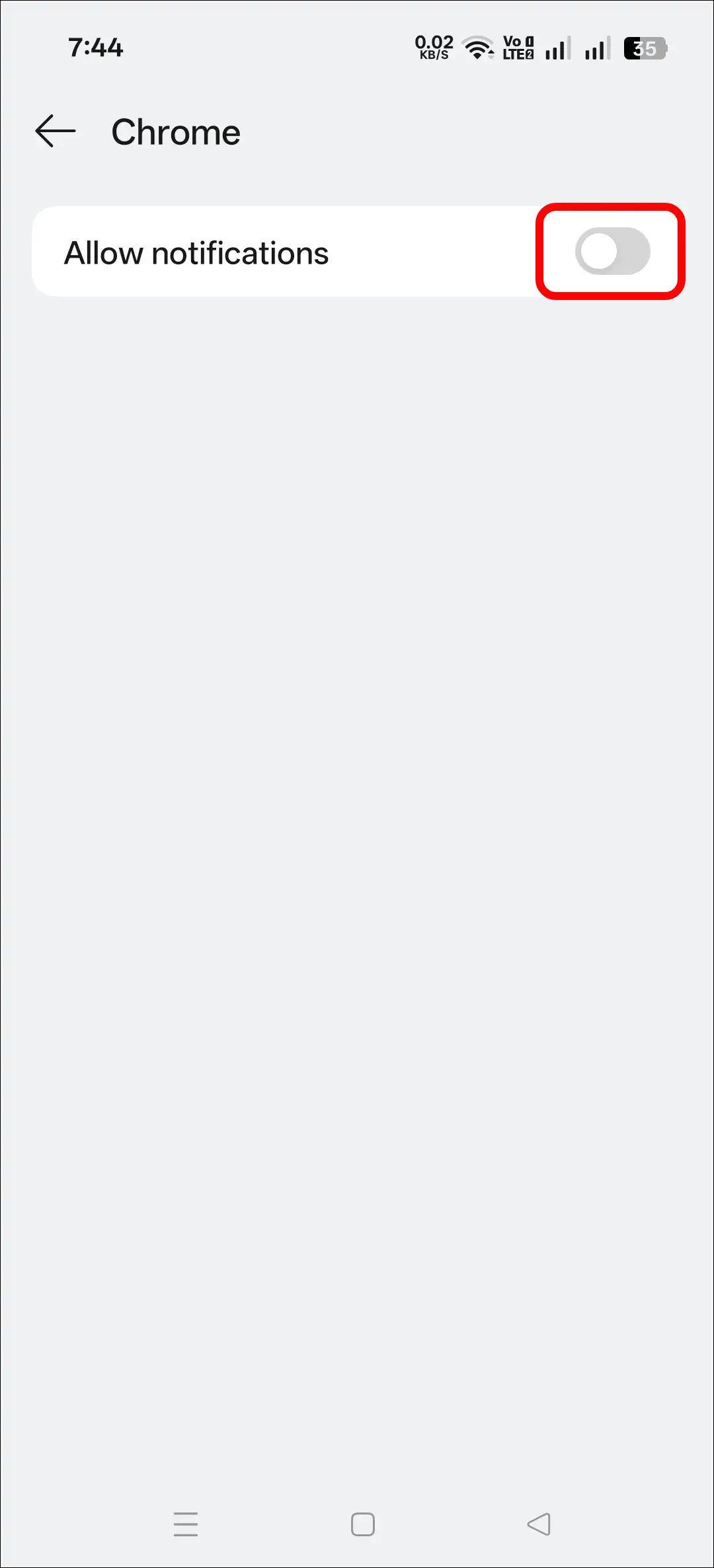Tap the VoLTE indicator in status bar
This screenshot has height=1568, width=714.
click(518, 46)
